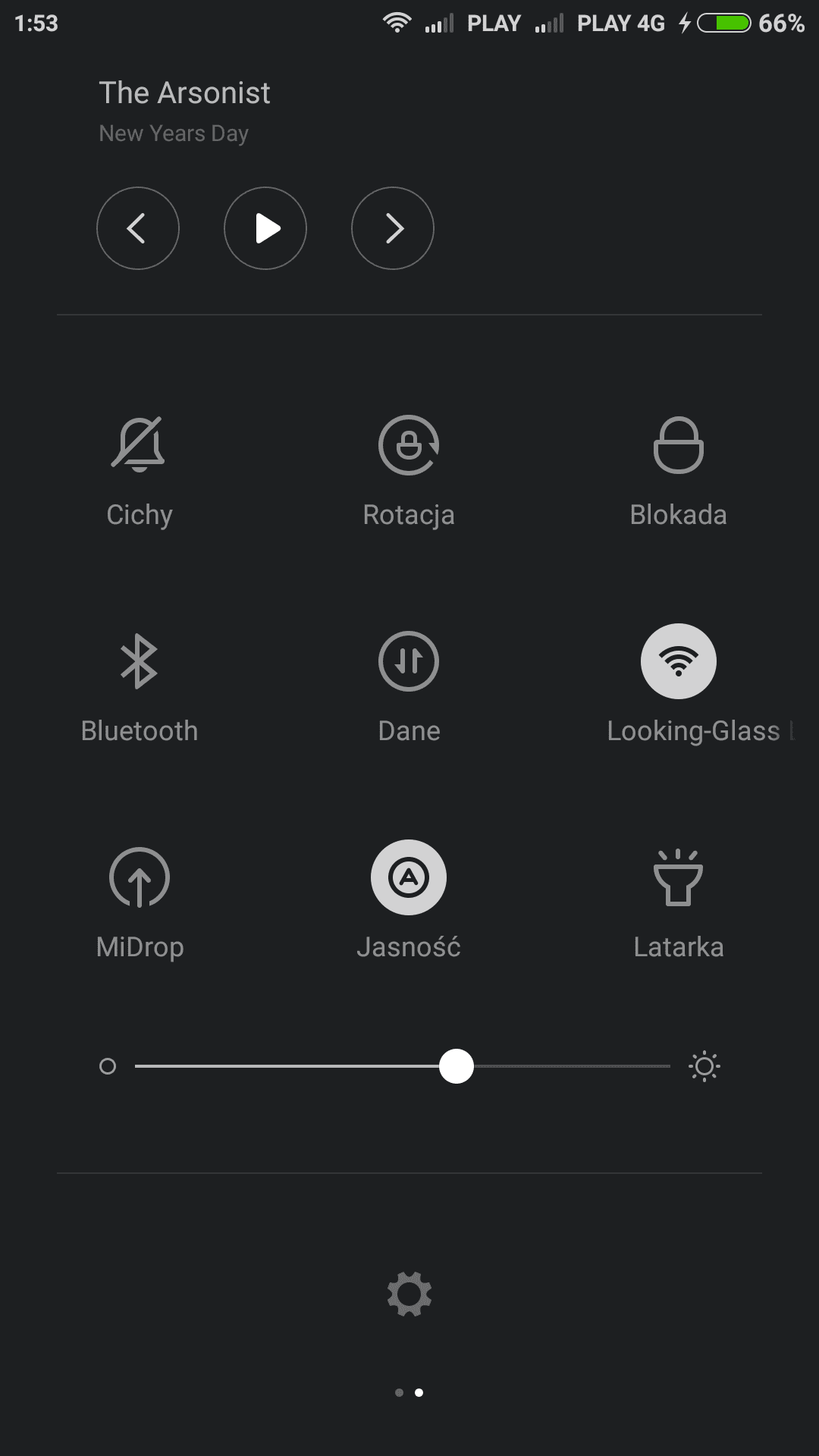Image resolution: width=819 pixels, height=1456 pixels.
Task: Tap the page indicator dots
Action: 409,1392
